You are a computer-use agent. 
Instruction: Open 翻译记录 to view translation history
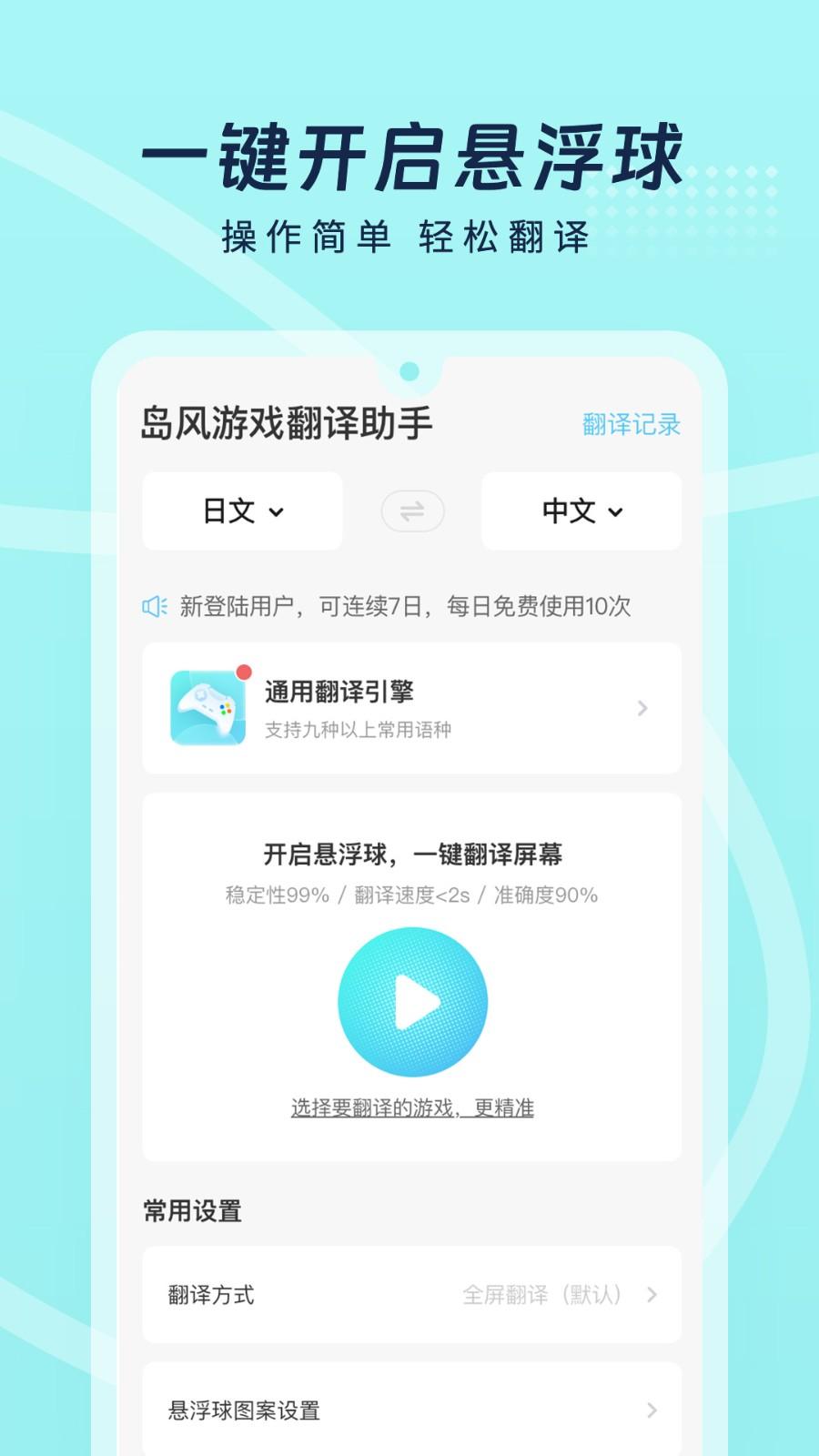[630, 423]
